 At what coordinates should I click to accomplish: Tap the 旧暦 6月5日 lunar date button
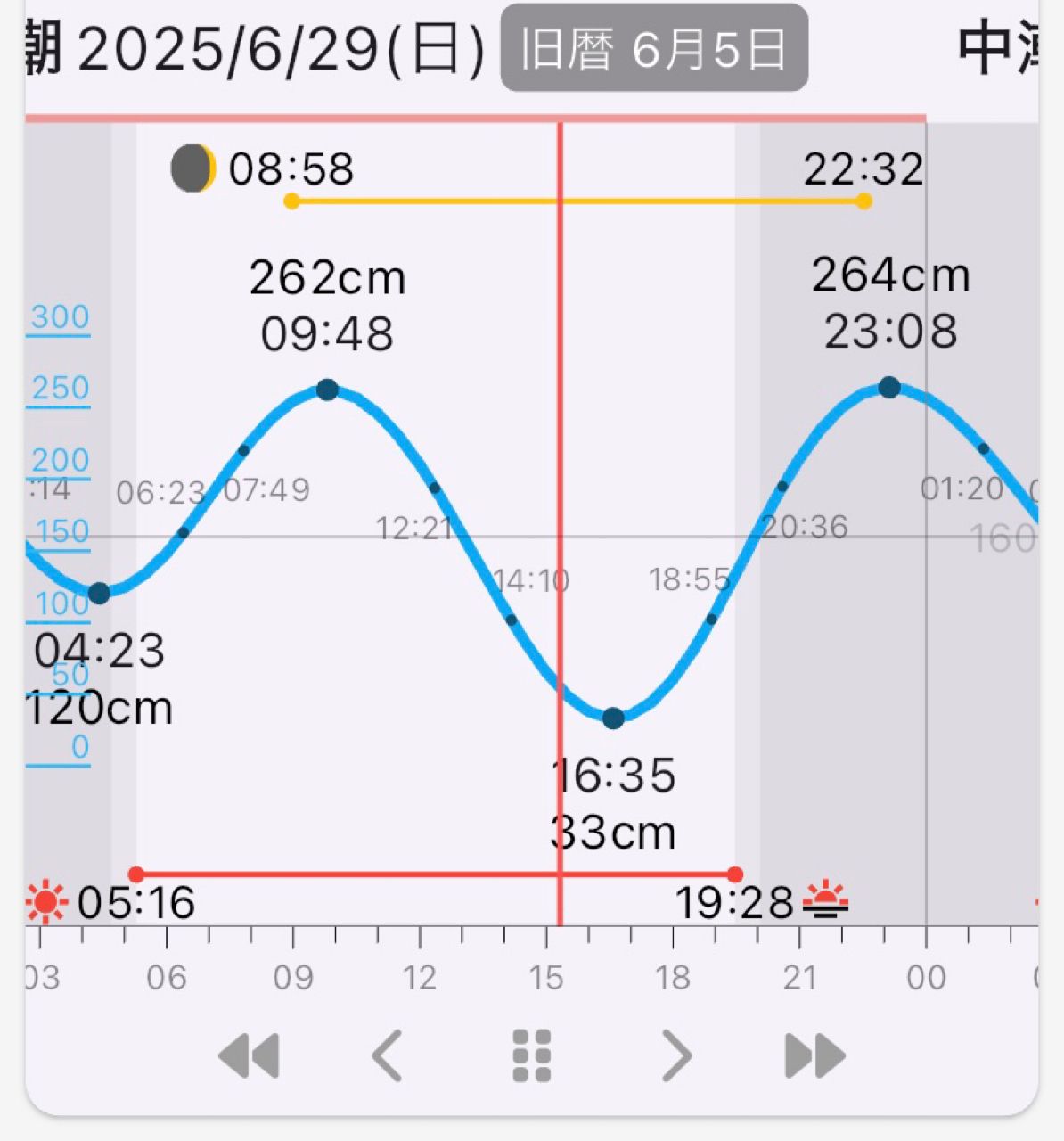pyautogui.click(x=654, y=49)
